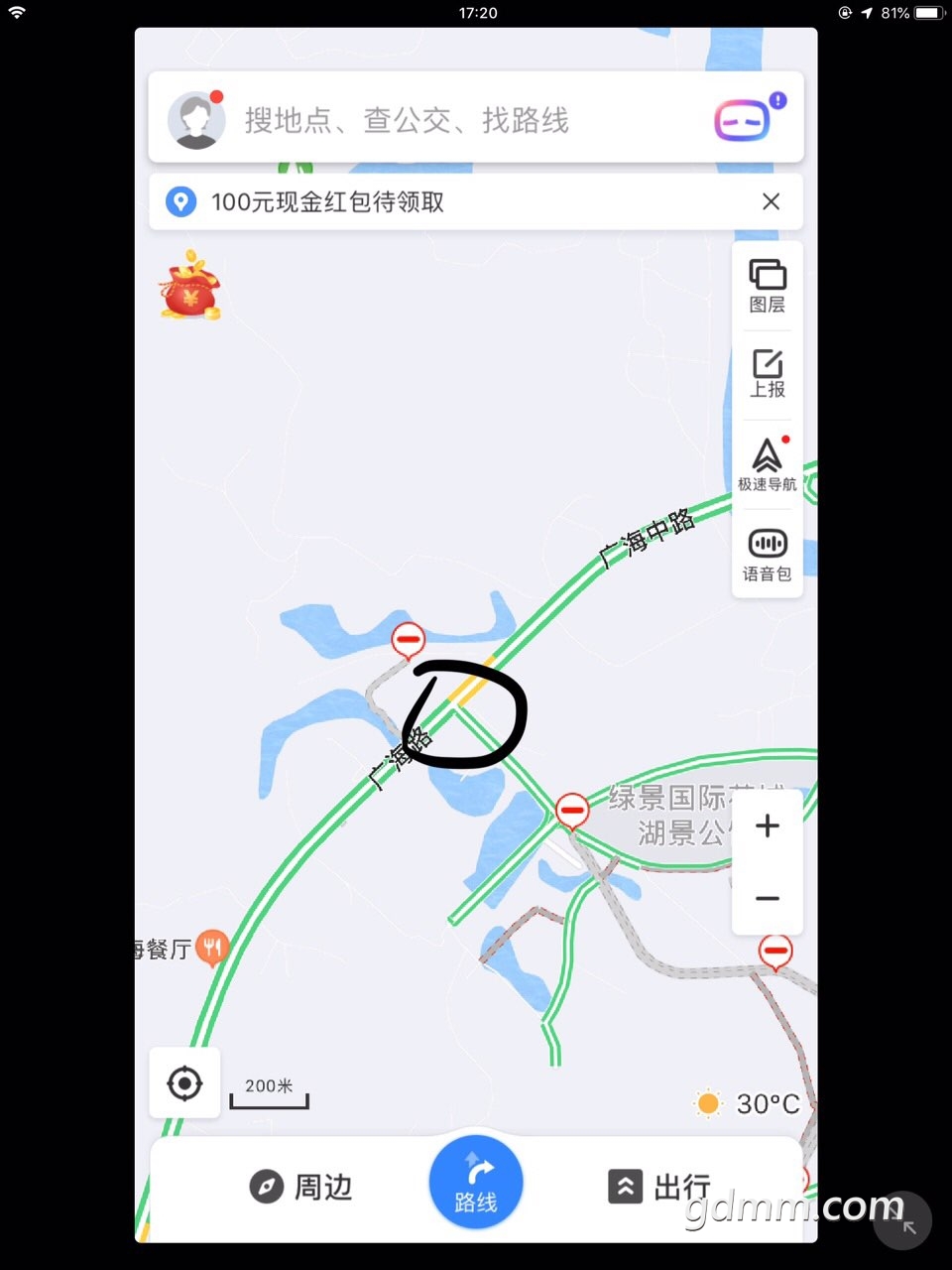Image resolution: width=952 pixels, height=1270 pixels.
Task: Tap the blue 路线 route button
Action: pos(476,1183)
